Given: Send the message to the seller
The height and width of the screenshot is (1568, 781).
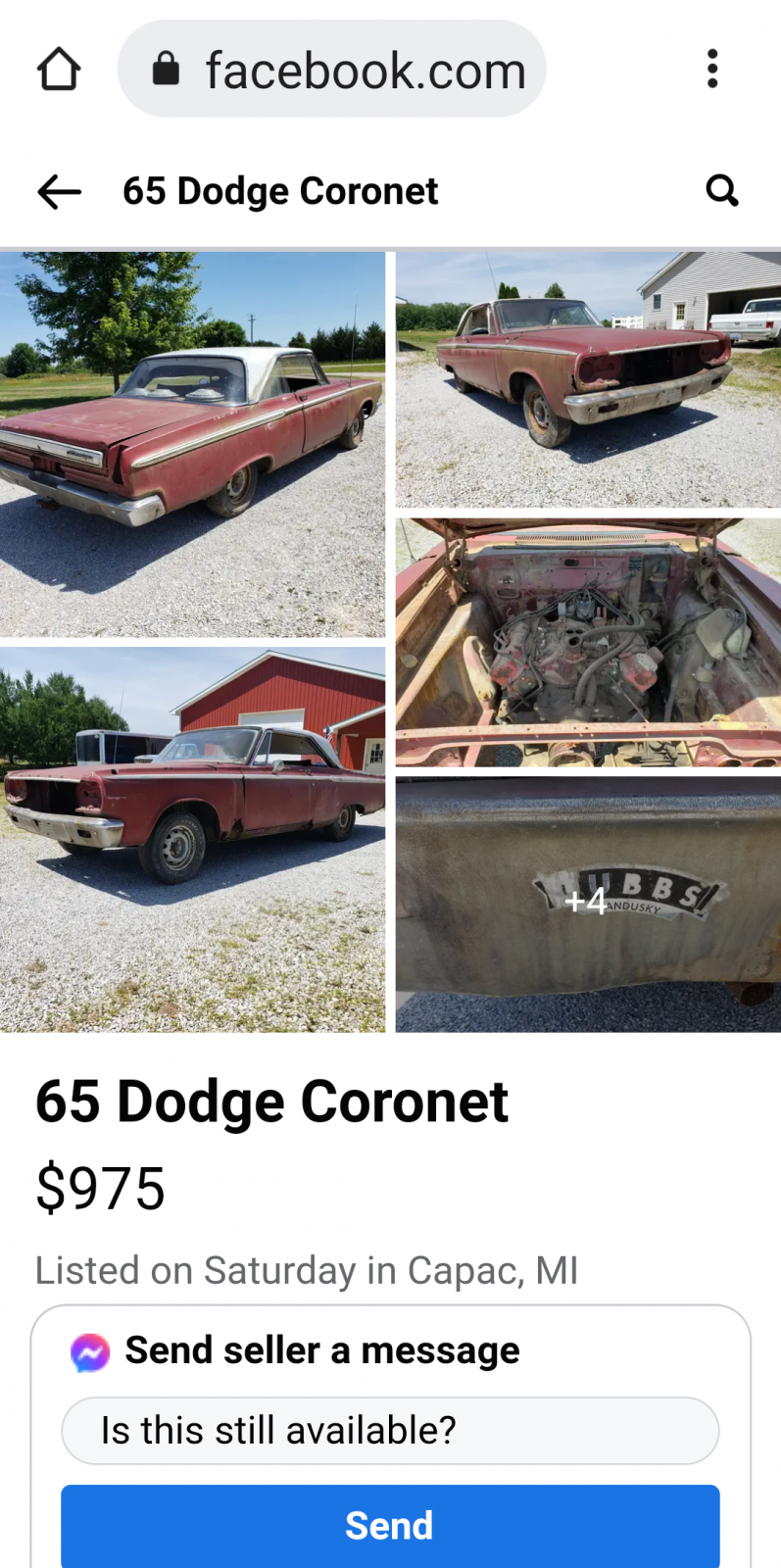Looking at the screenshot, I should [x=390, y=1525].
